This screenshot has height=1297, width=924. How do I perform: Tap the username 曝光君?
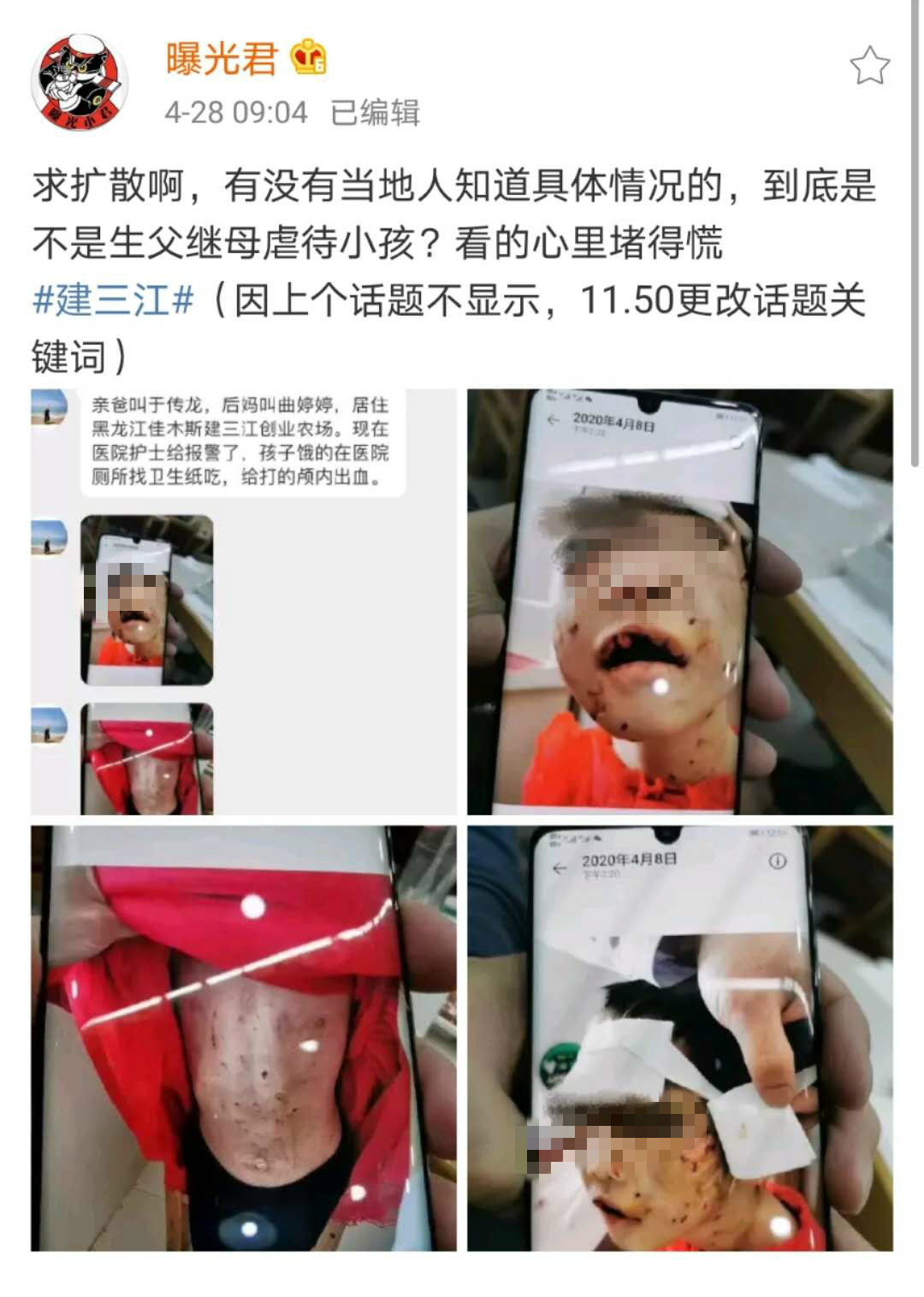[222, 59]
